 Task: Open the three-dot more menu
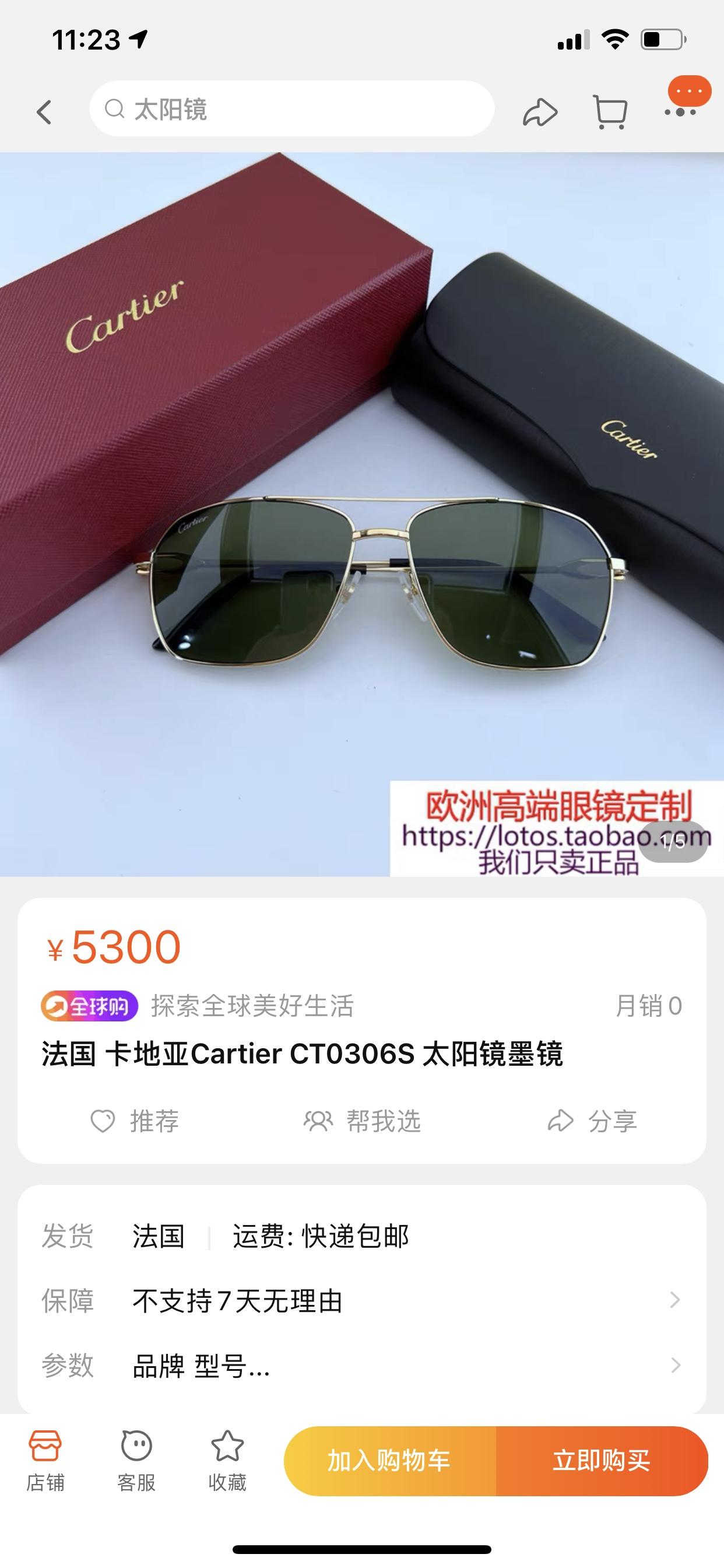tap(681, 111)
